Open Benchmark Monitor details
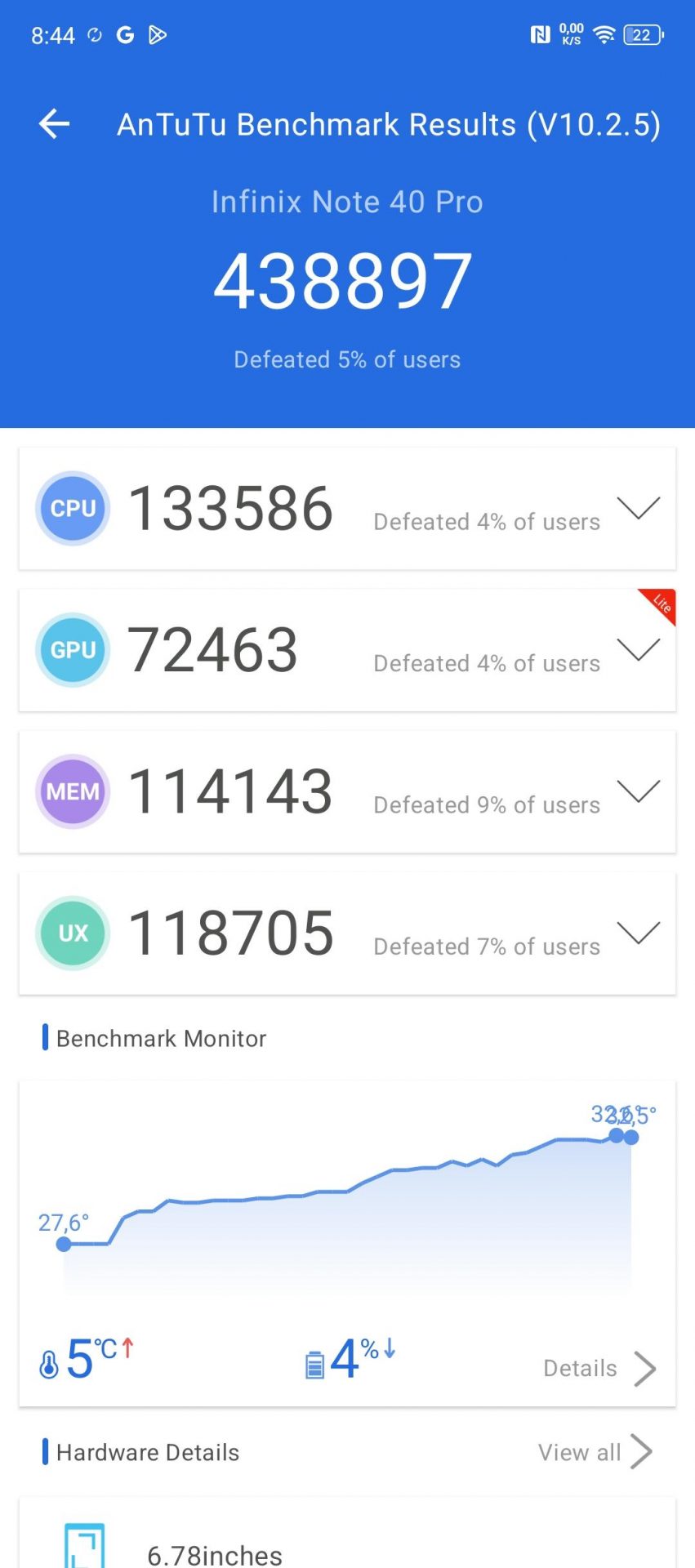 click(599, 1369)
